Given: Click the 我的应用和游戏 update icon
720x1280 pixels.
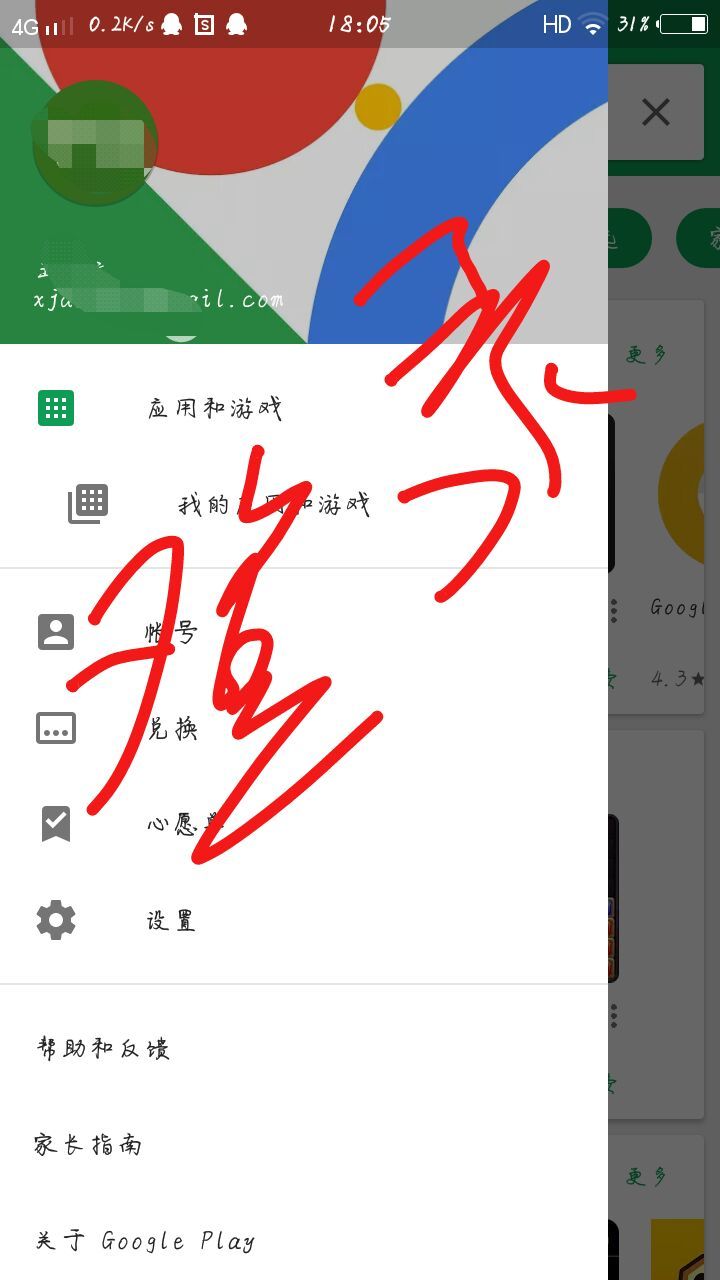Looking at the screenshot, I should (86, 503).
